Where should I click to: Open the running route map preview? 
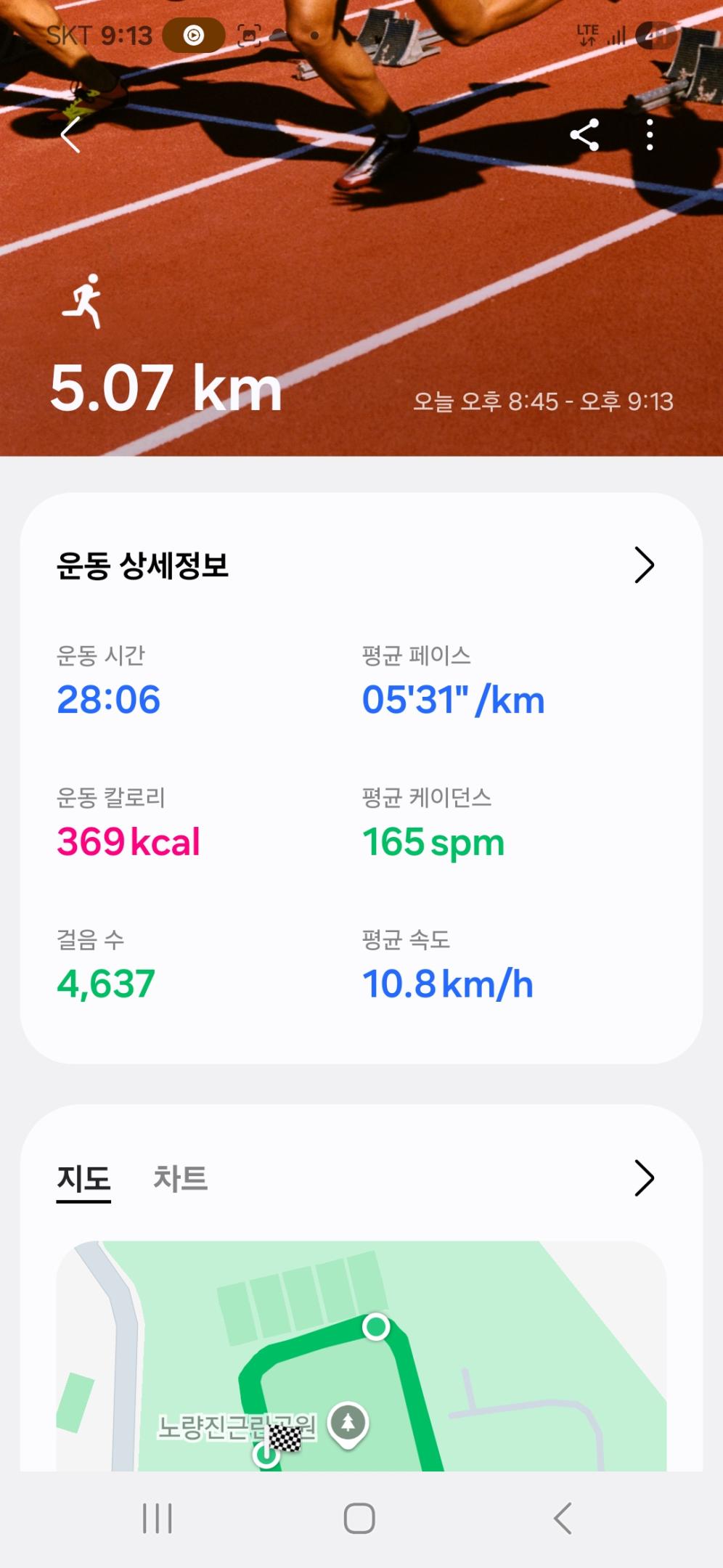click(x=361, y=1357)
